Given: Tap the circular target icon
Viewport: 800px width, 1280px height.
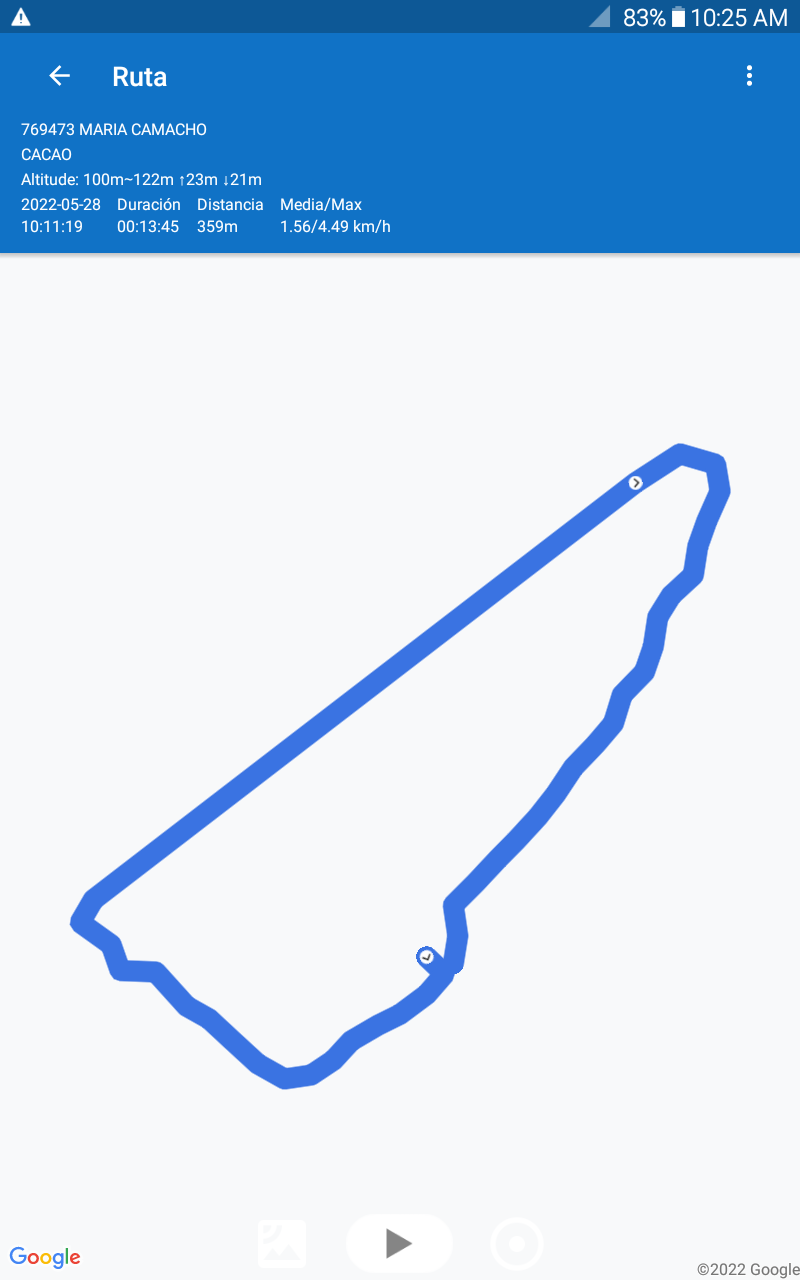Looking at the screenshot, I should (x=517, y=1244).
